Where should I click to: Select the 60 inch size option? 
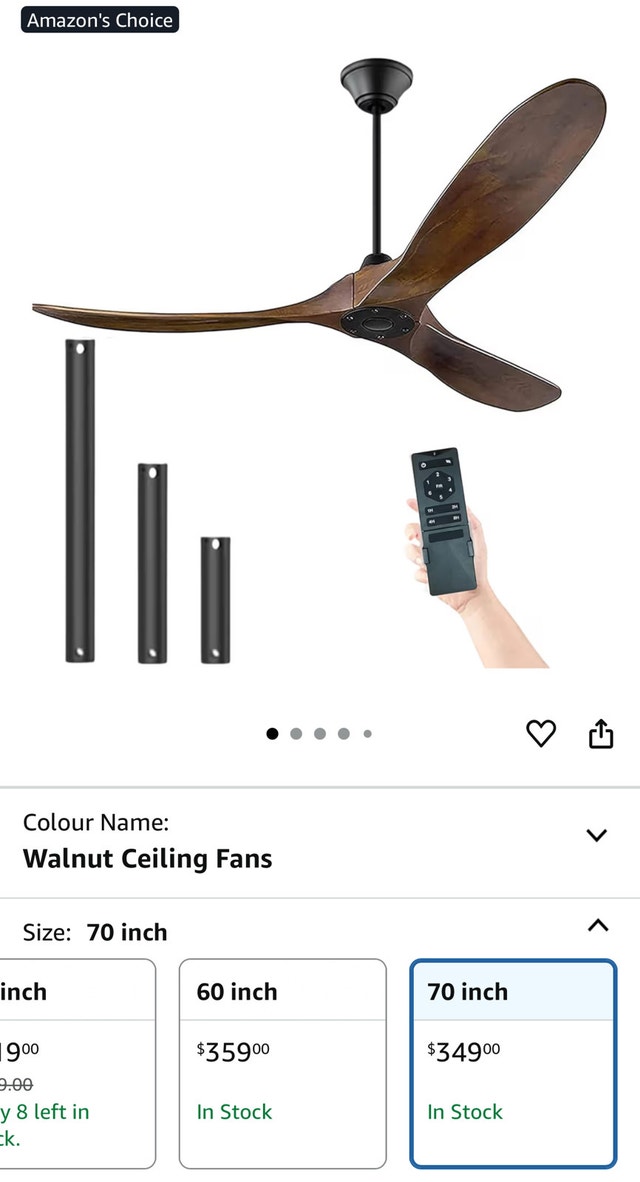click(x=282, y=1062)
